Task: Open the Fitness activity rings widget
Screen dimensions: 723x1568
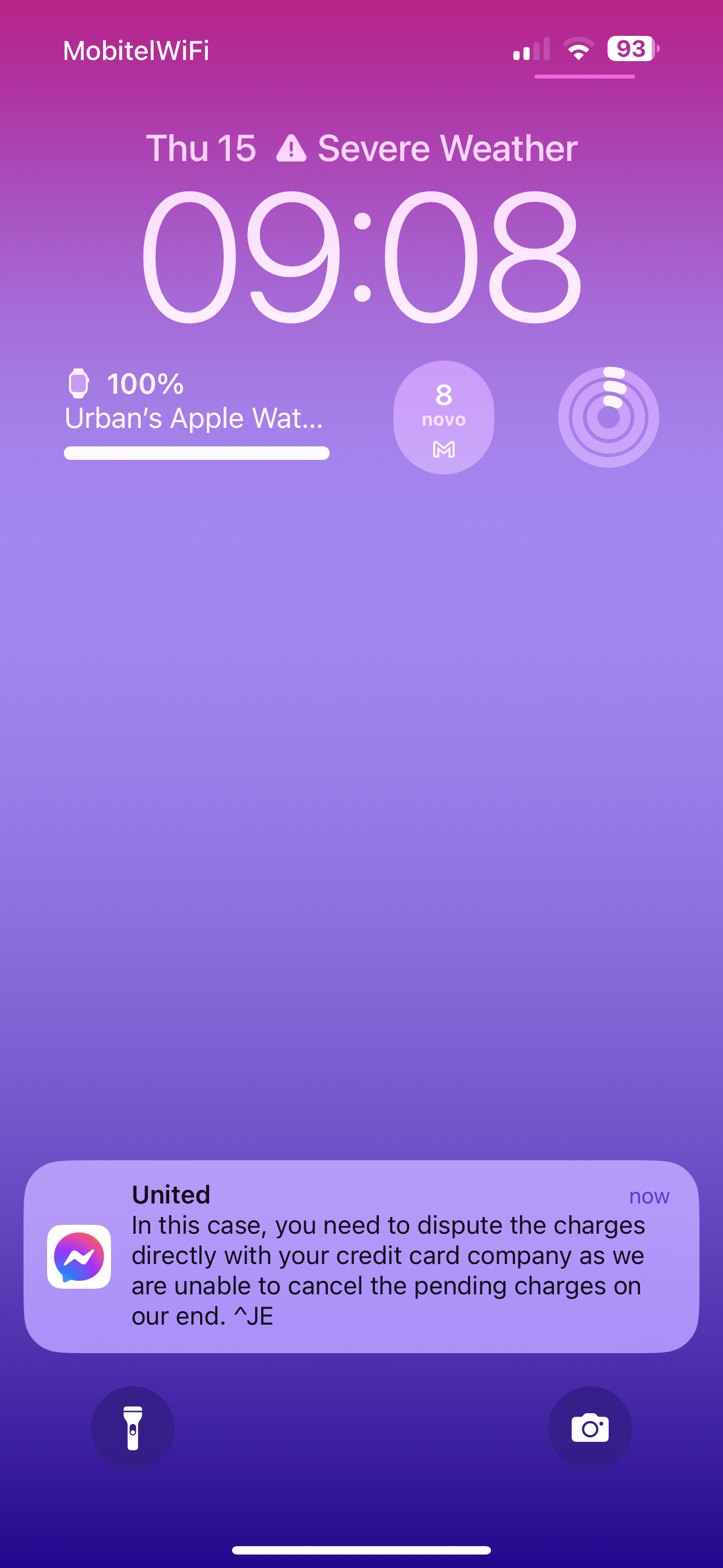Action: (x=609, y=418)
